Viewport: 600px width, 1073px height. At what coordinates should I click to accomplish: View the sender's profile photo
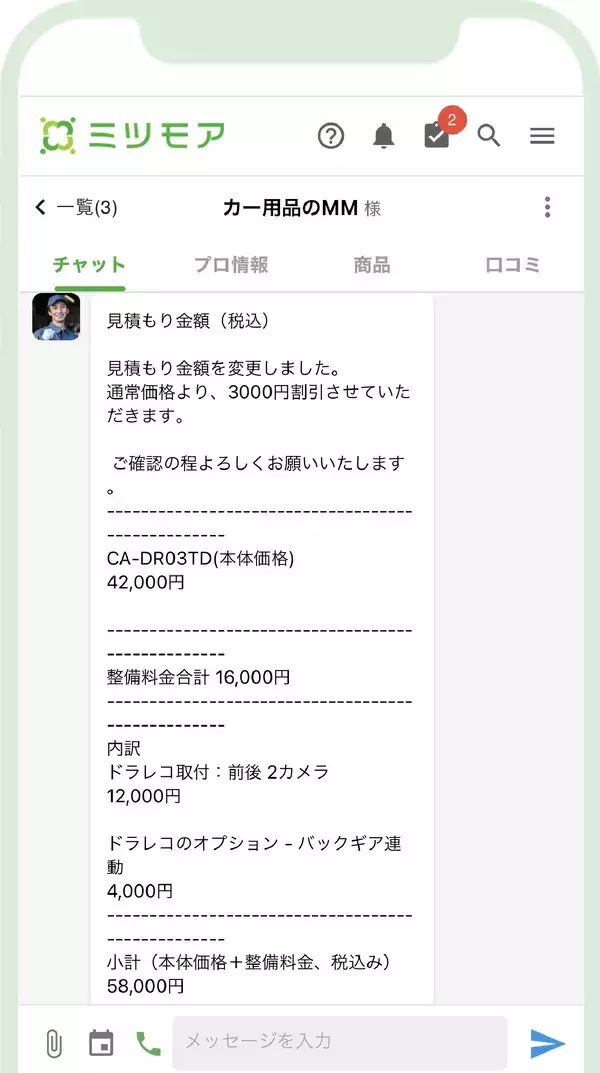point(56,317)
